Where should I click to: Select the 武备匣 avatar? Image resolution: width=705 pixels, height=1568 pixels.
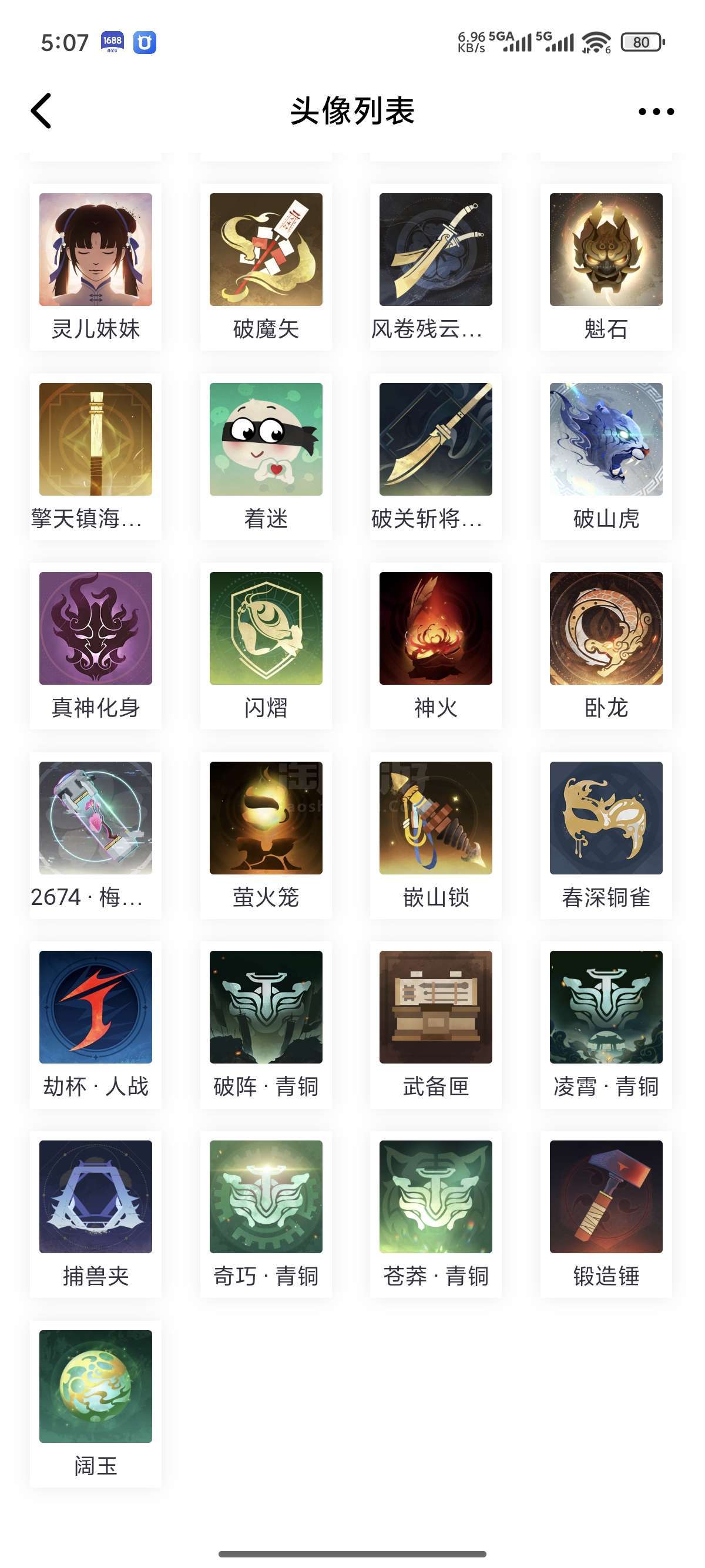click(435, 1007)
